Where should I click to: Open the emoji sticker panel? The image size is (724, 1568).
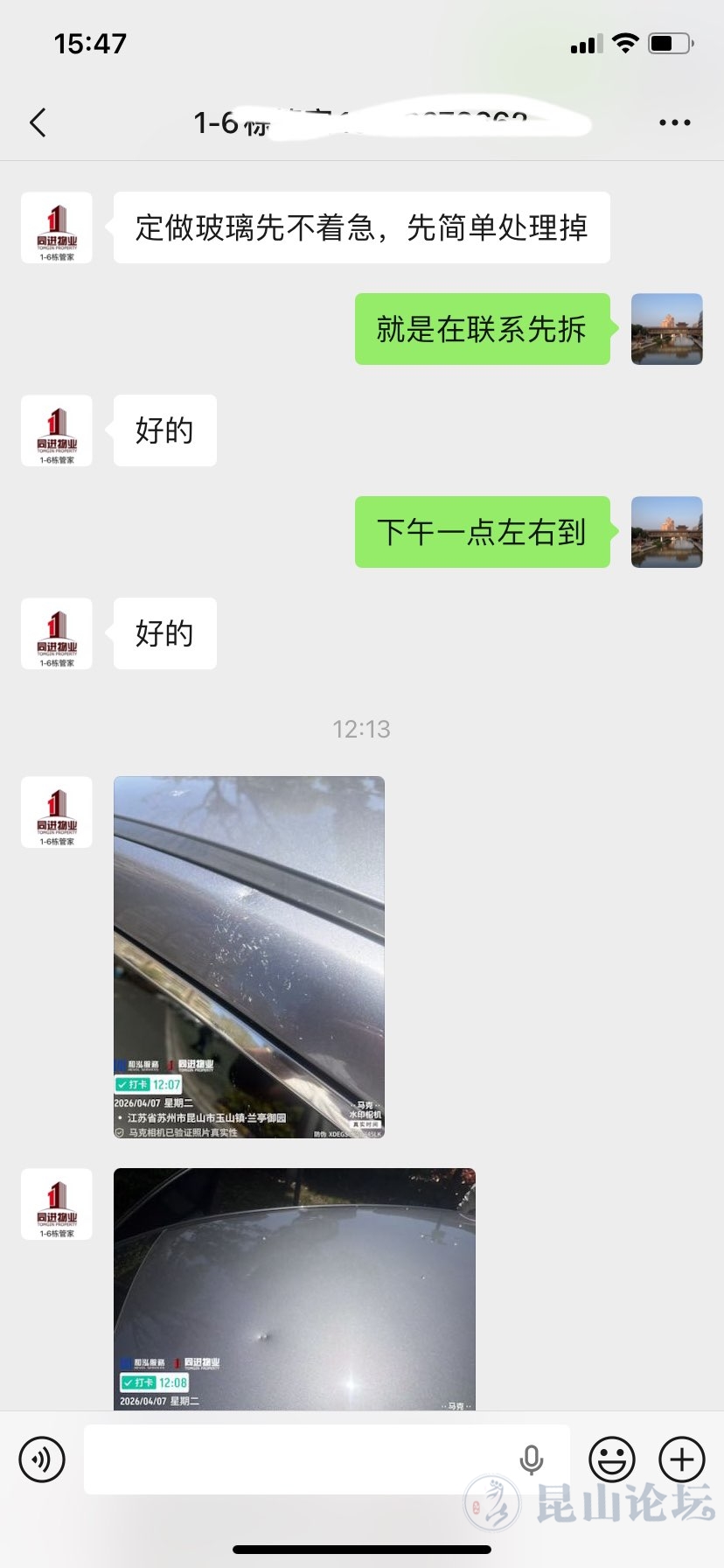click(611, 1459)
